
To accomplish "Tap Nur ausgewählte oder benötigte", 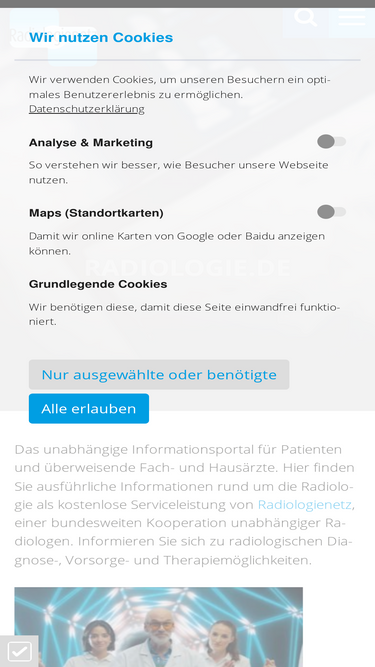I will [159, 375].
